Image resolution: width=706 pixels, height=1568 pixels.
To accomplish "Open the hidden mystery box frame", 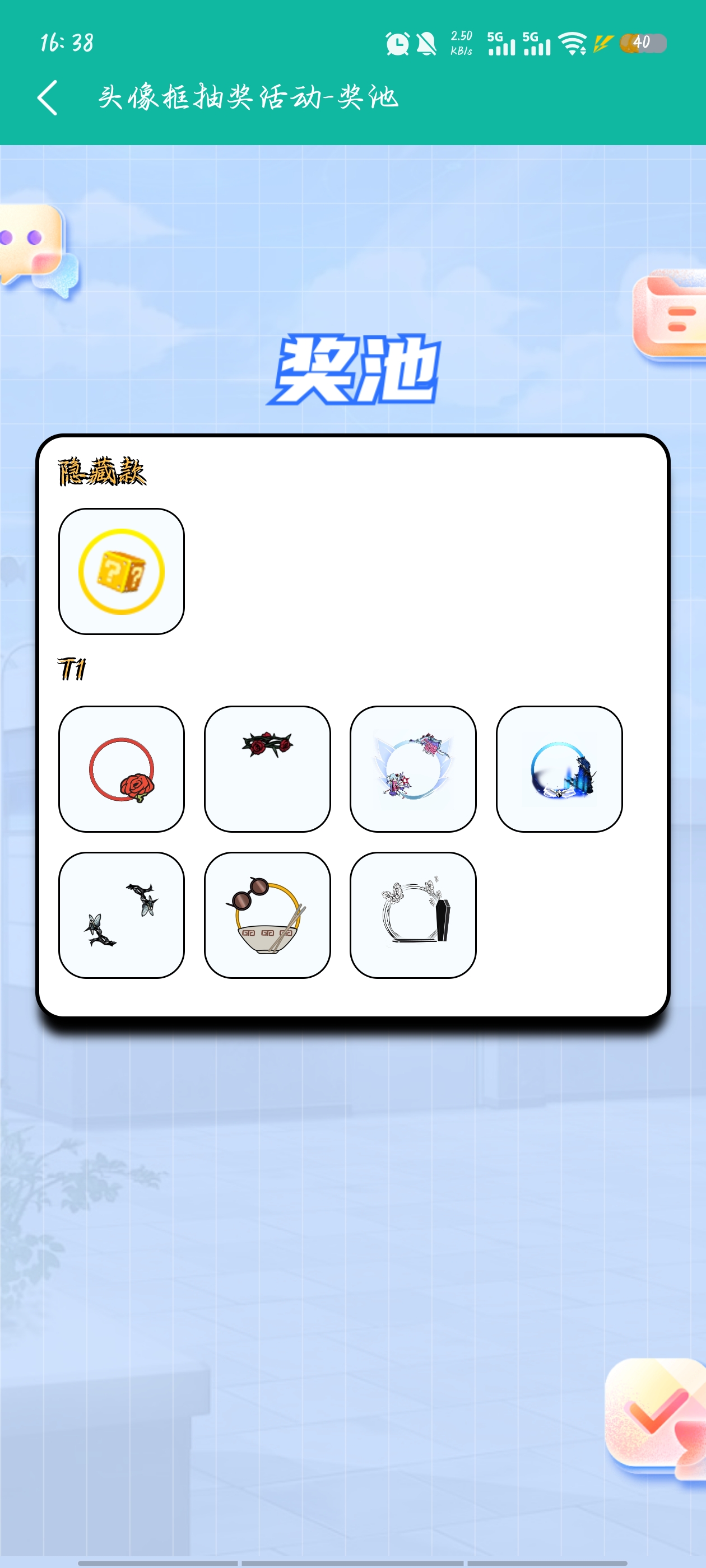I will tap(122, 571).
